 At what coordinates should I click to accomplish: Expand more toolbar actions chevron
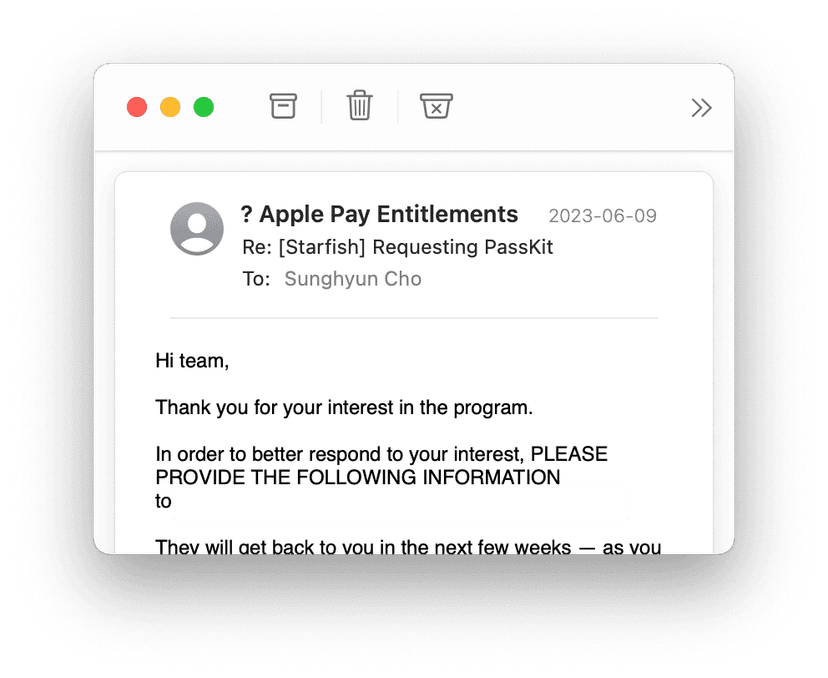tap(701, 108)
